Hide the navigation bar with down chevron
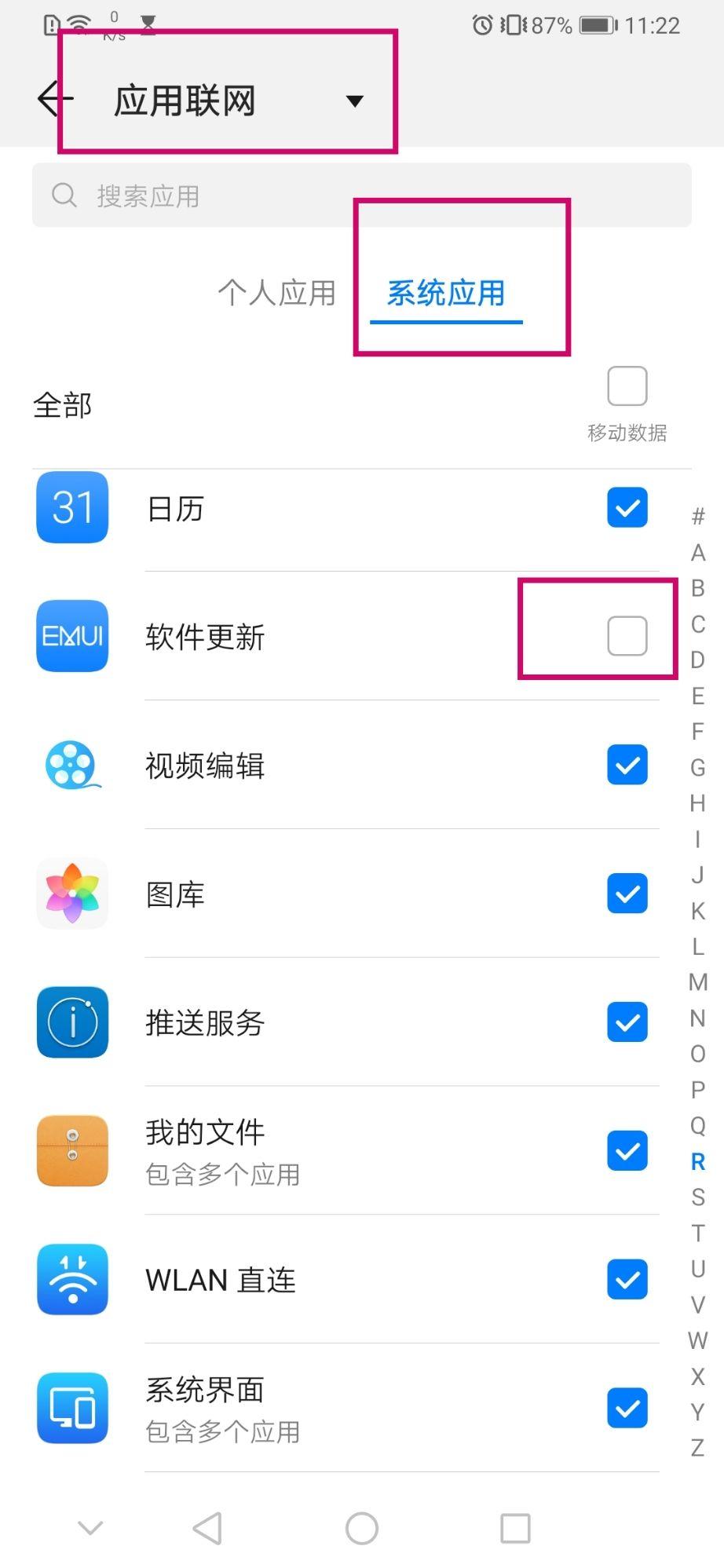The height and width of the screenshot is (1568, 724). pos(90,1528)
